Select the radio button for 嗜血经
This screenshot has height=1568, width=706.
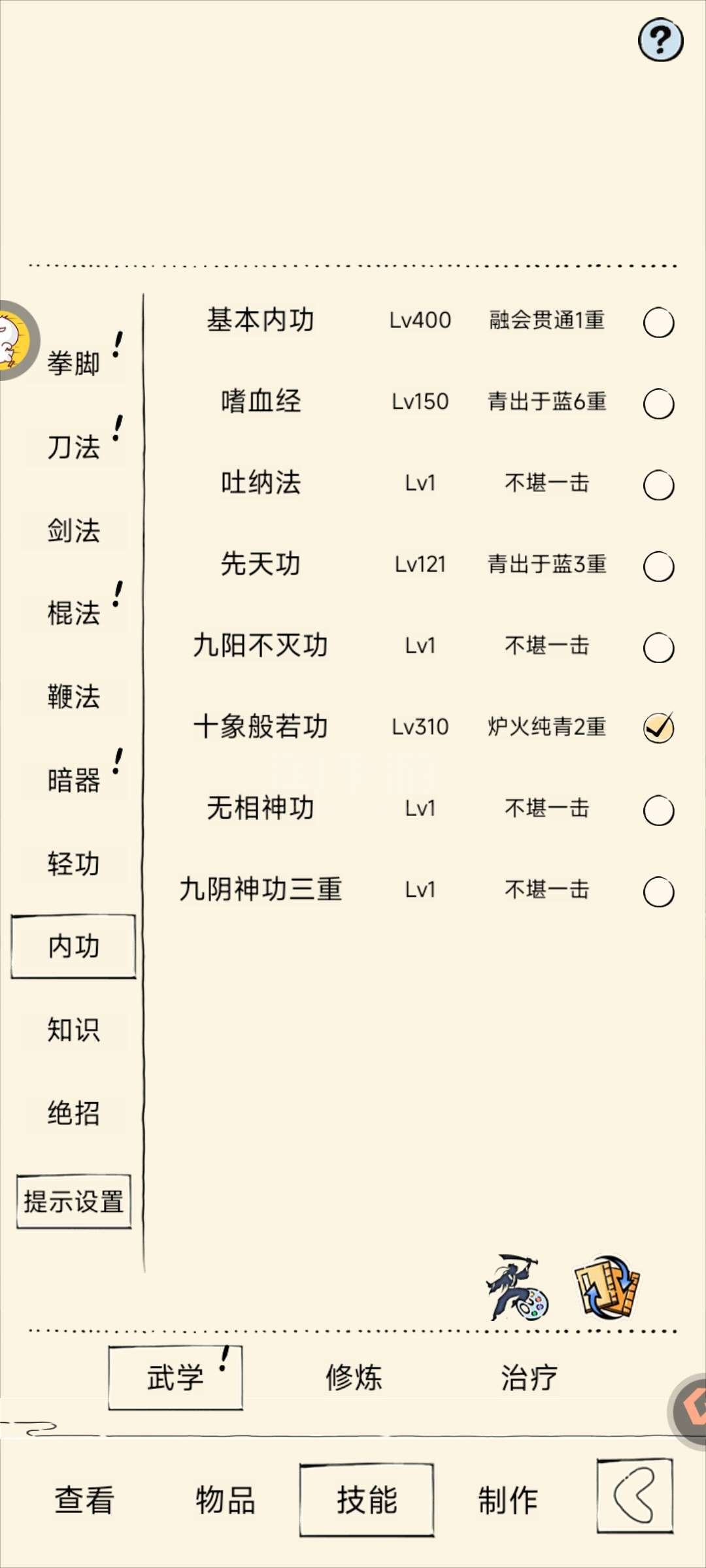pyautogui.click(x=658, y=404)
